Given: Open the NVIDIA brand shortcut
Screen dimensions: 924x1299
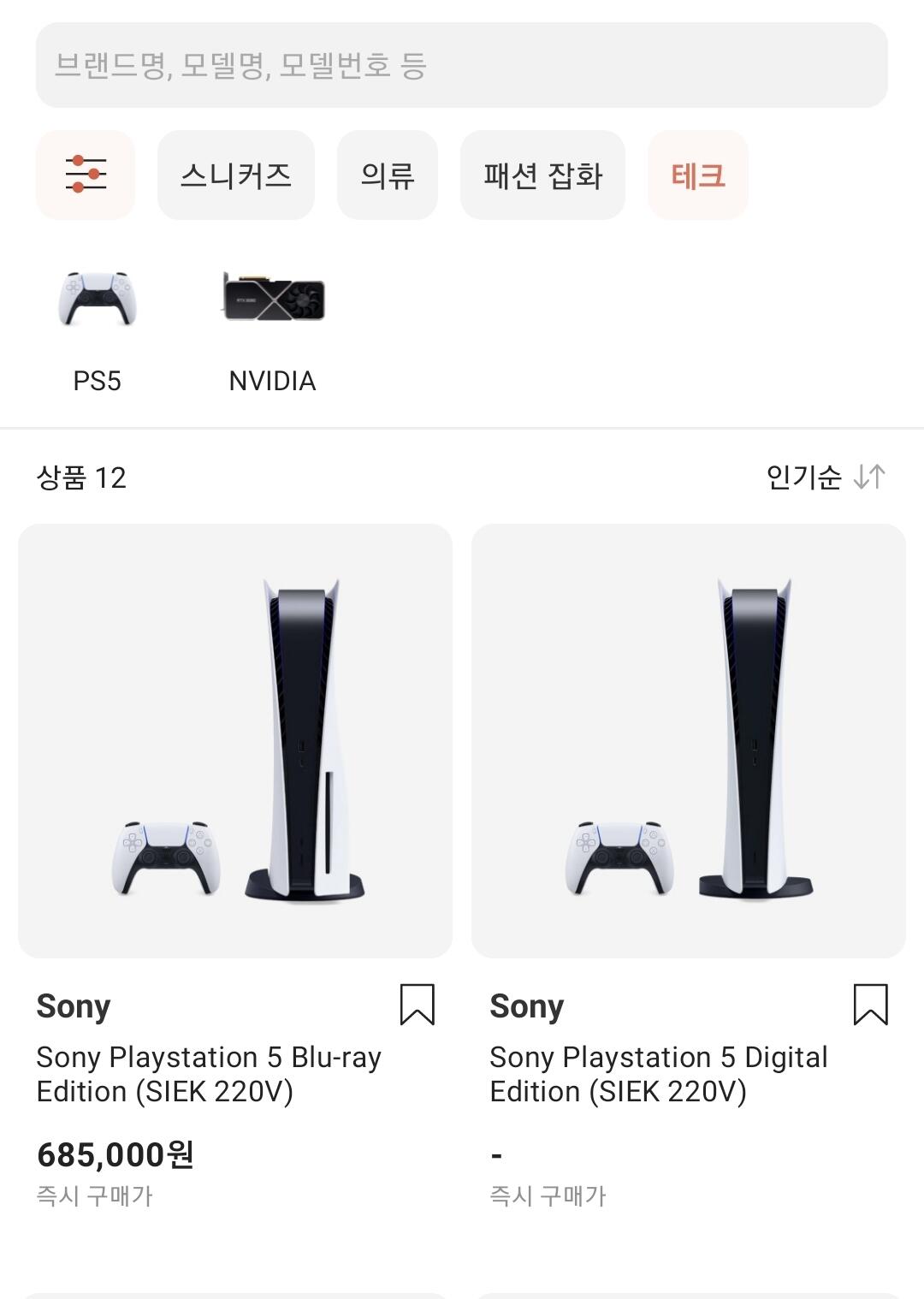Looking at the screenshot, I should (x=273, y=329).
